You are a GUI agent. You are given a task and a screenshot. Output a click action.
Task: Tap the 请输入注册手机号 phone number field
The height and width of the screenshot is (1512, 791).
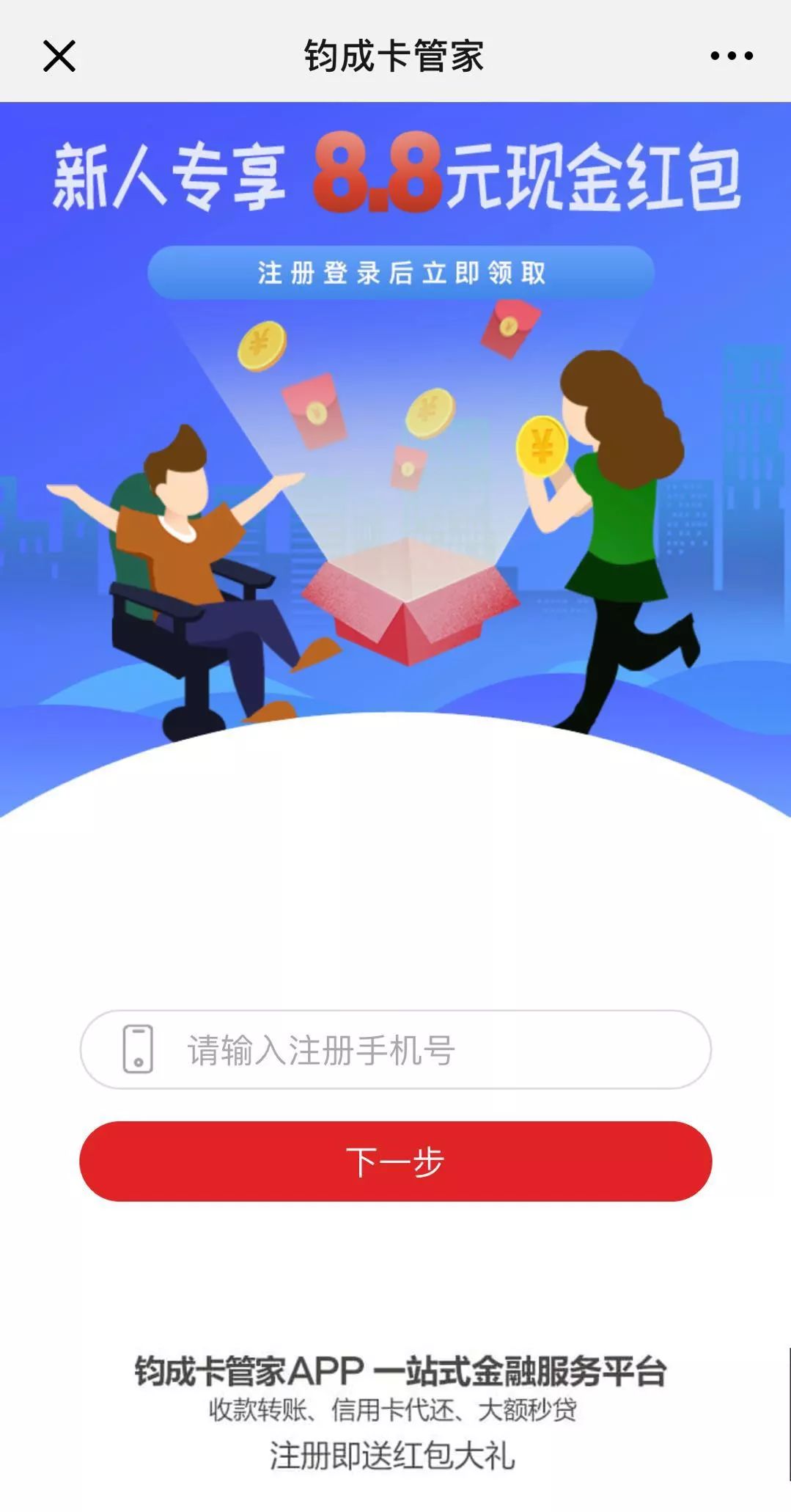pyautogui.click(x=411, y=1049)
